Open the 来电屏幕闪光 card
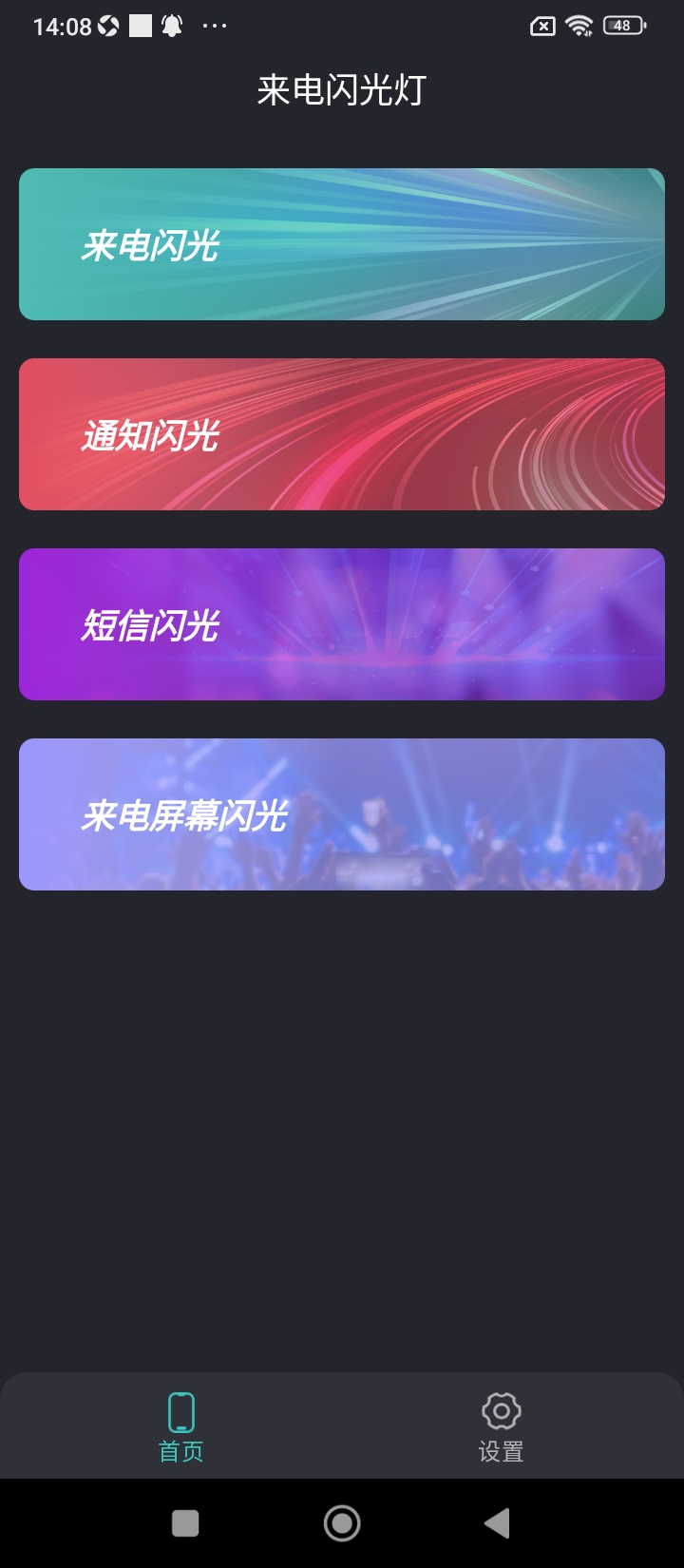The image size is (684, 1568). pos(342,814)
